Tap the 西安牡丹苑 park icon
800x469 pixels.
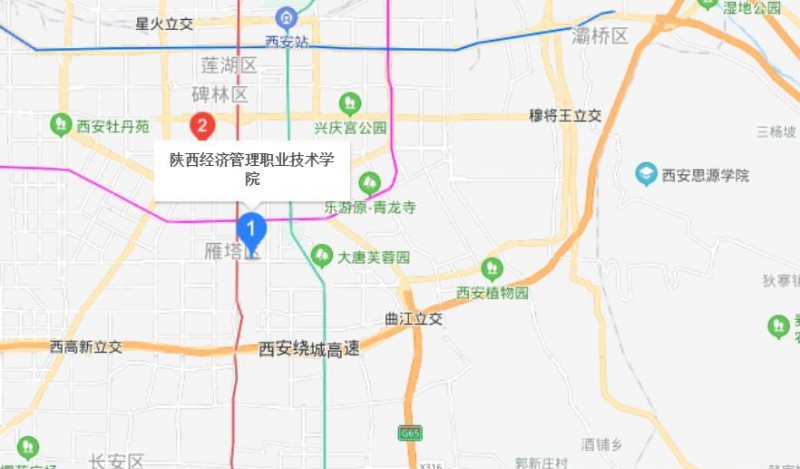pos(60,125)
